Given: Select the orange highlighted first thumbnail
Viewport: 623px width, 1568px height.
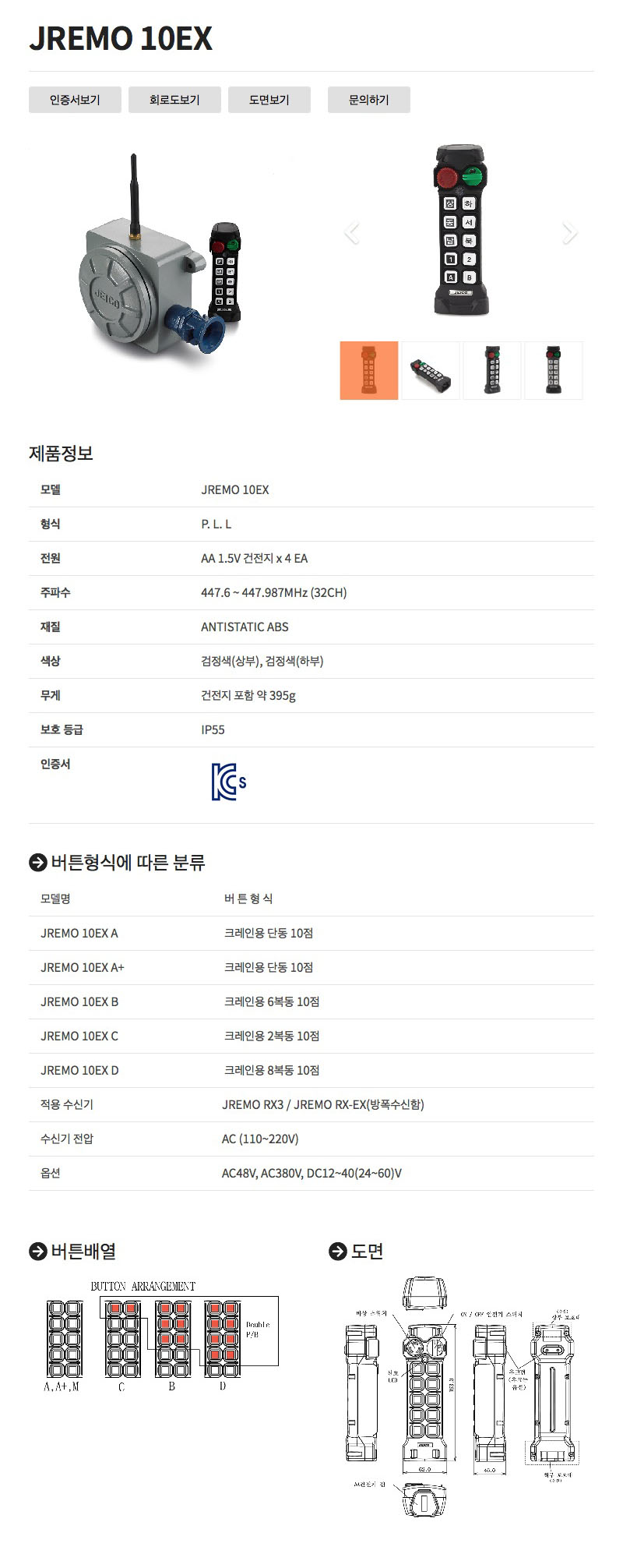Looking at the screenshot, I should (x=369, y=370).
